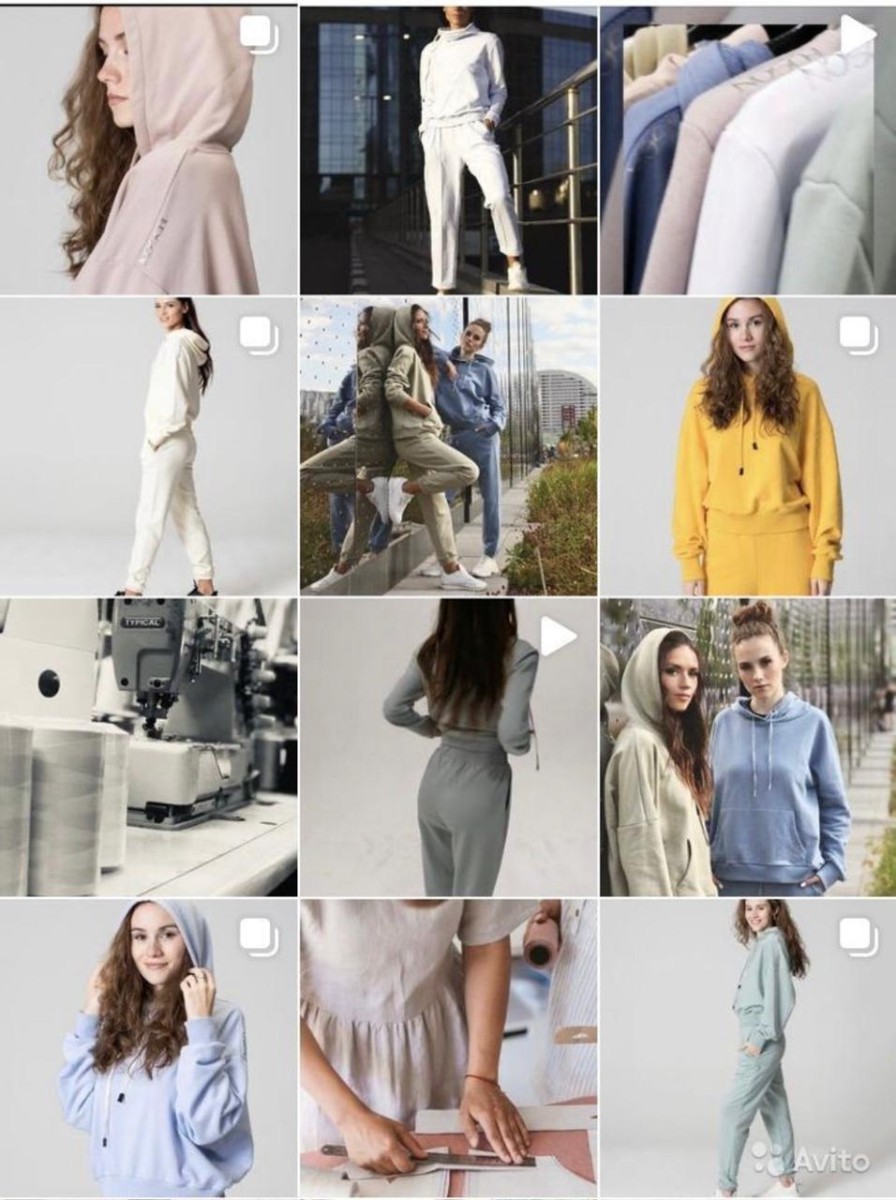Play the hanging hoodies rack video
This screenshot has height=1200, width=896.
point(748,150)
